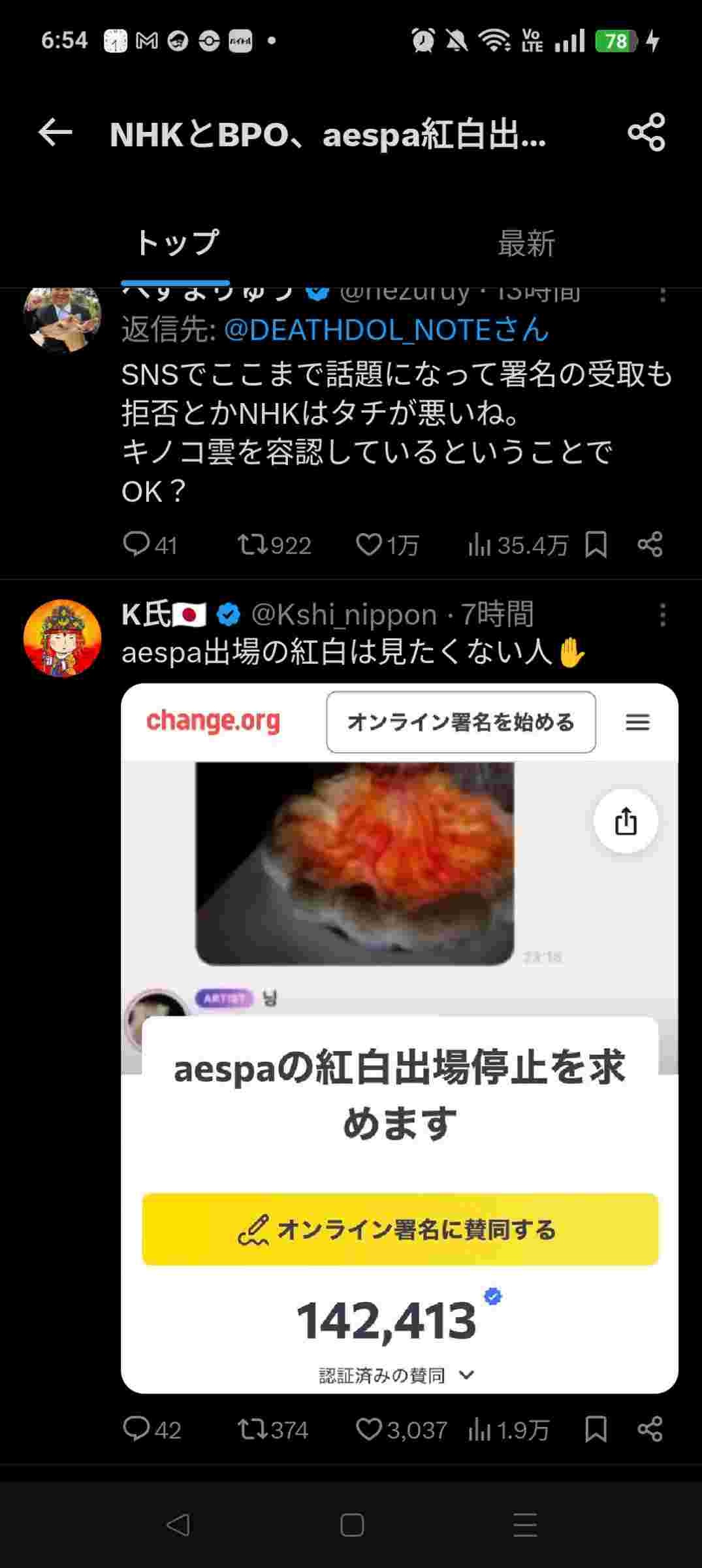Share the tweet with 35.4万 views
702x1568 pixels.
point(650,544)
